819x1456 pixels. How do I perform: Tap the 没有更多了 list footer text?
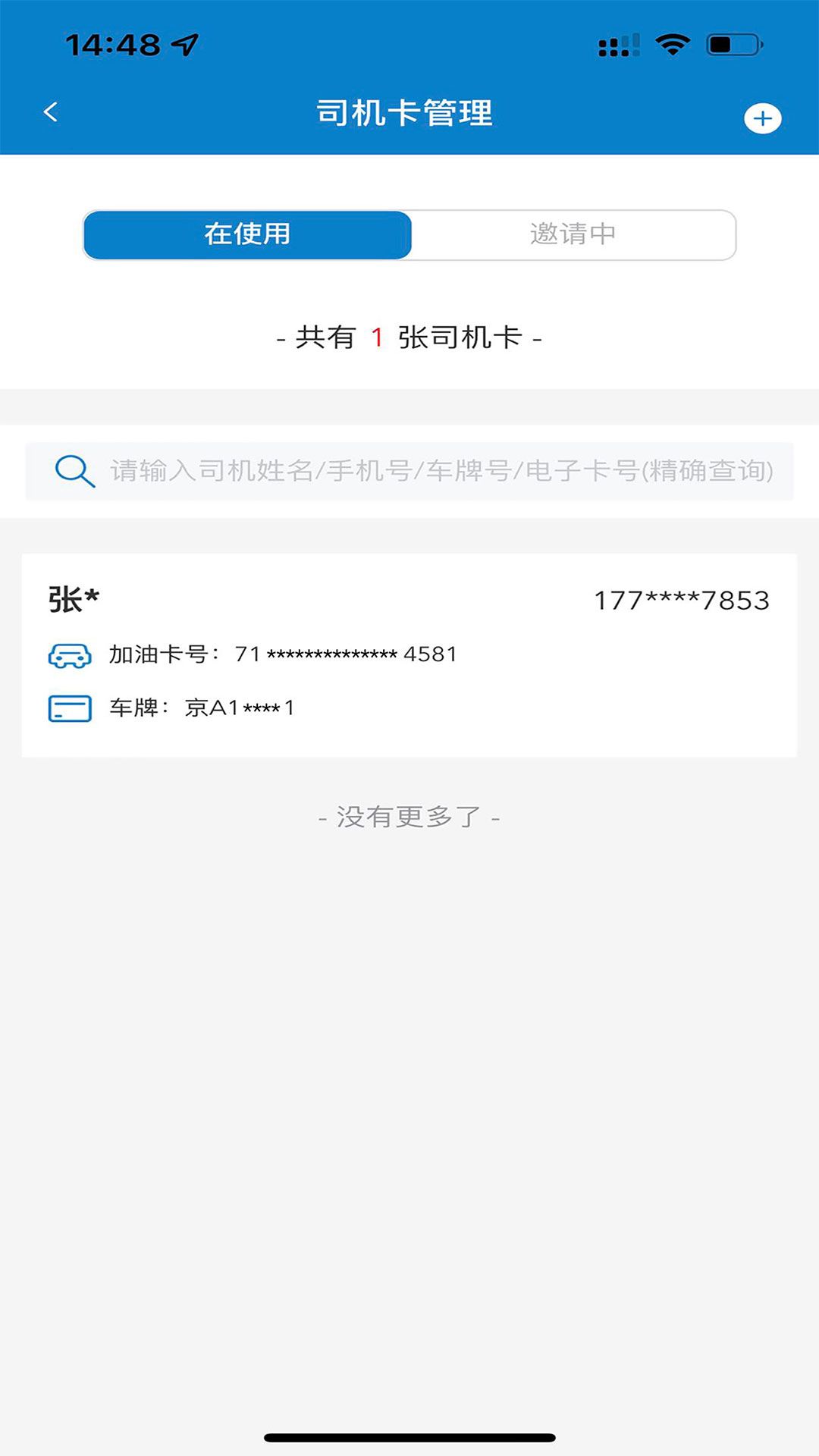click(x=409, y=817)
